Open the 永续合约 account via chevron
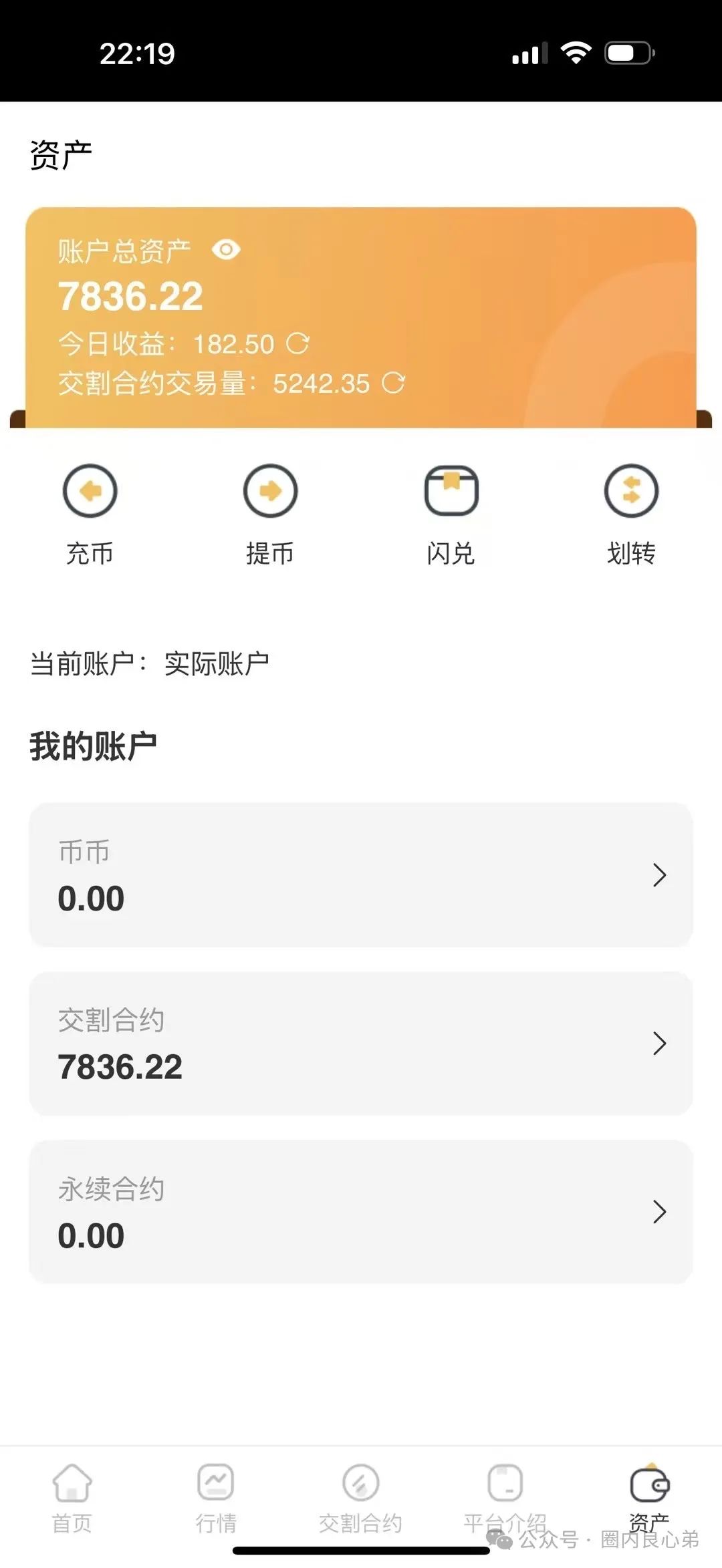This screenshot has height=1568, width=722. (x=659, y=1212)
